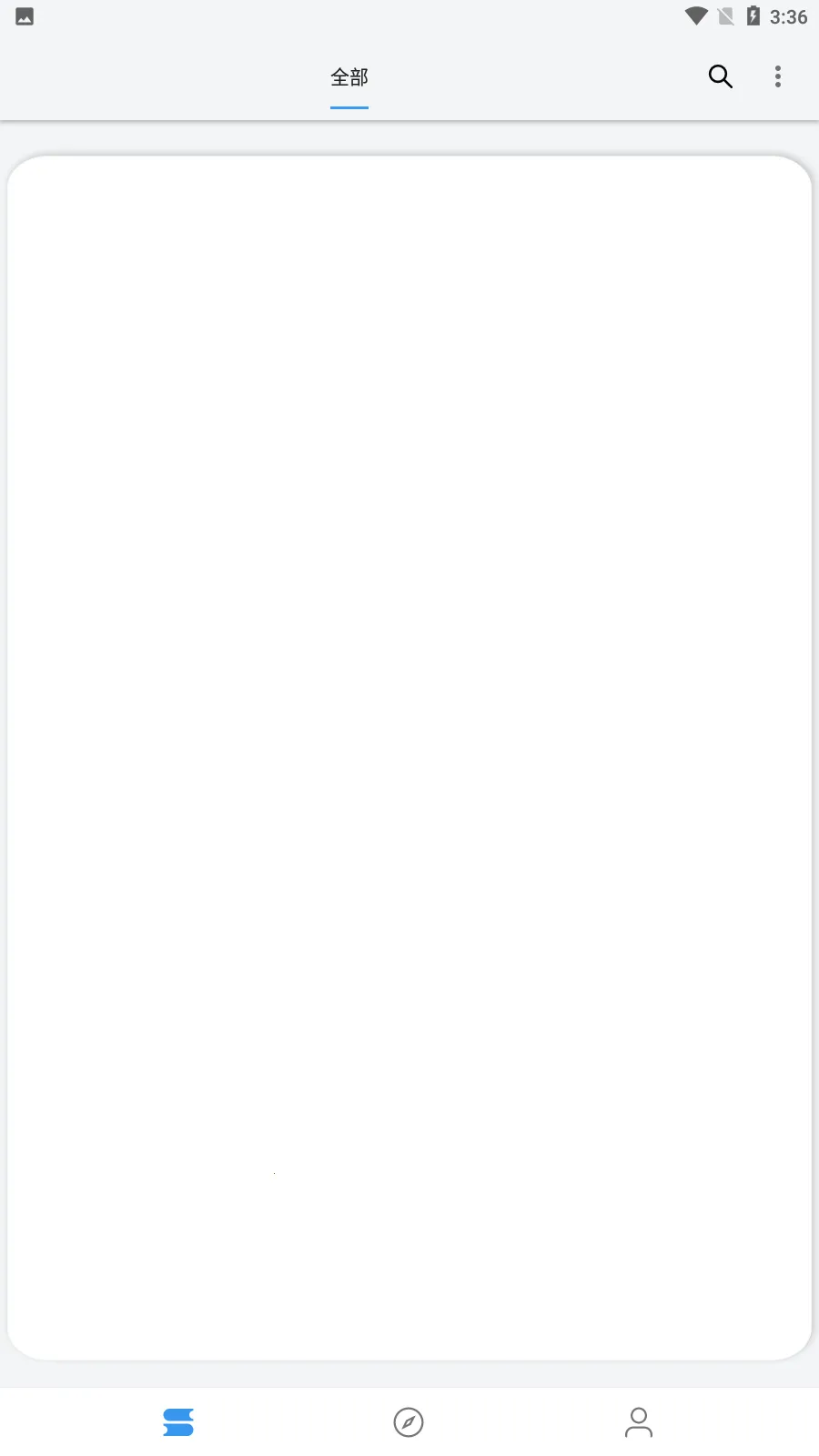Tap the top app bar title area
This screenshot has width=819, height=1456.
coord(349,78)
